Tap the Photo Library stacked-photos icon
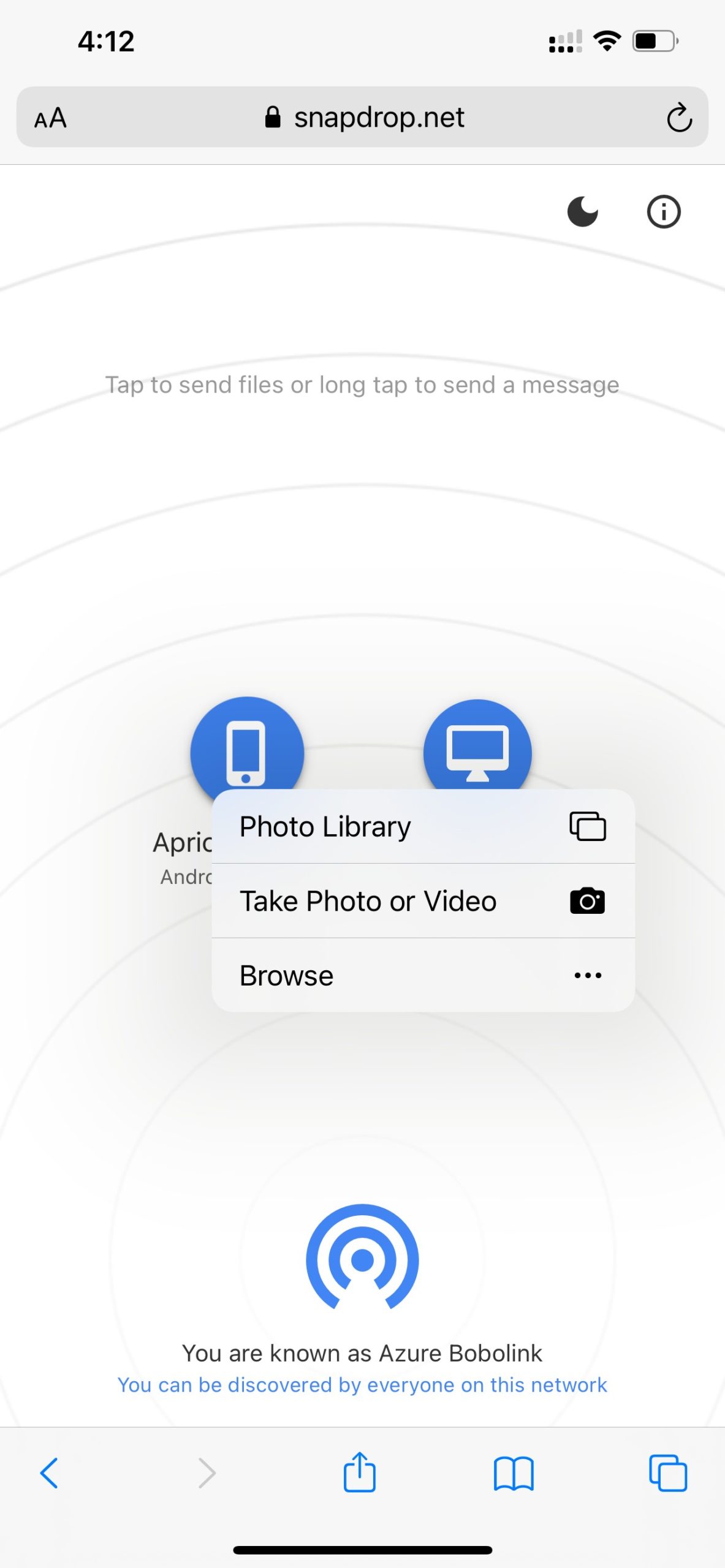This screenshot has height=1568, width=725. (x=587, y=826)
